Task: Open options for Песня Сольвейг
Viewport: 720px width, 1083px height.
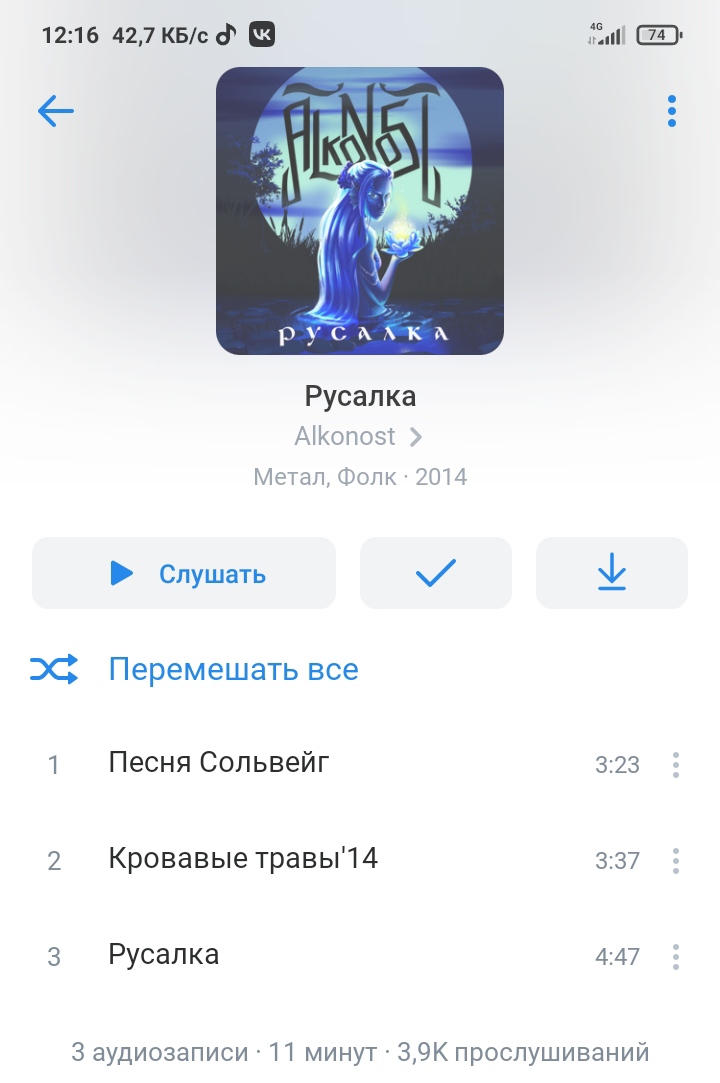Action: coord(676,765)
